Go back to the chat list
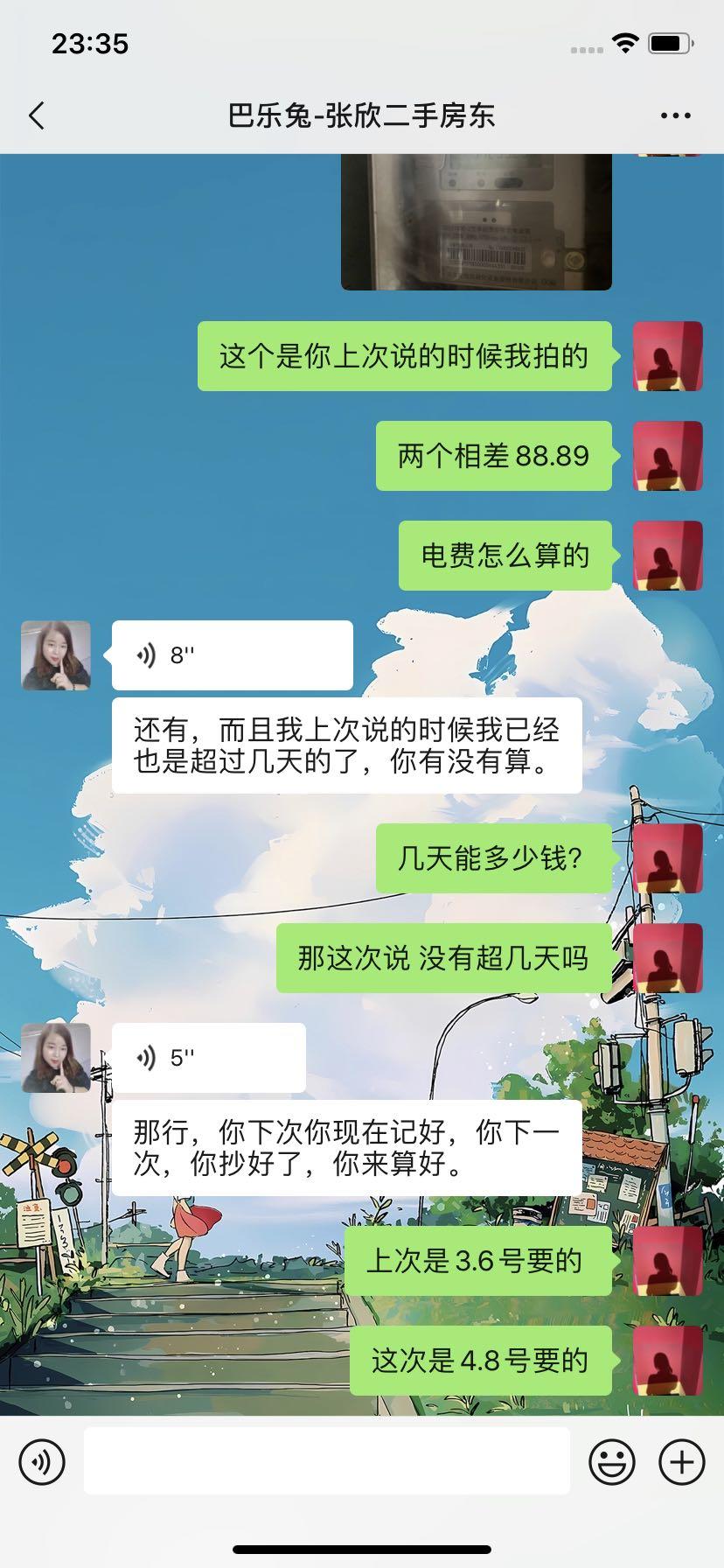Image resolution: width=724 pixels, height=1568 pixels. [37, 115]
